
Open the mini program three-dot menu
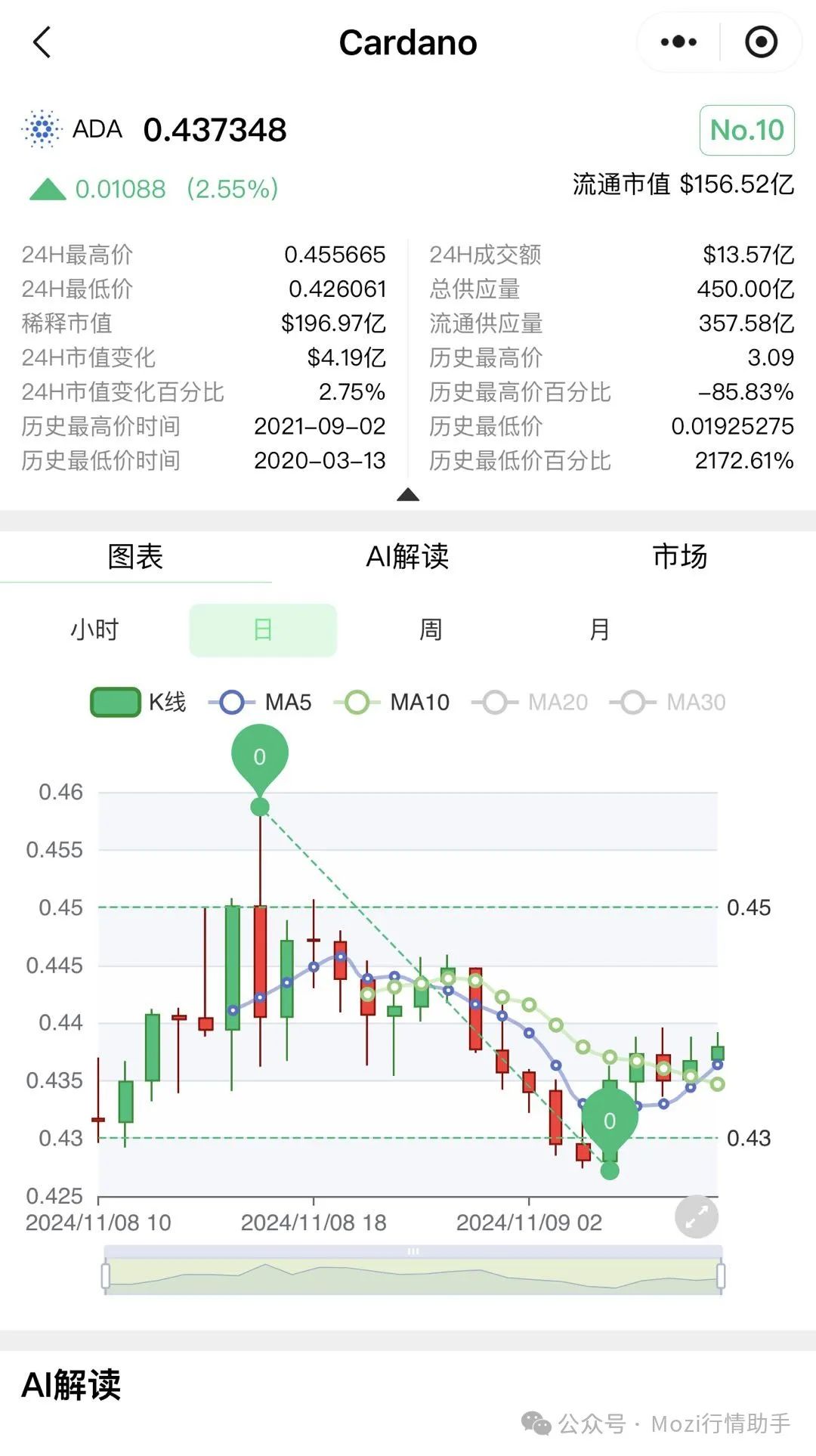pyautogui.click(x=678, y=42)
